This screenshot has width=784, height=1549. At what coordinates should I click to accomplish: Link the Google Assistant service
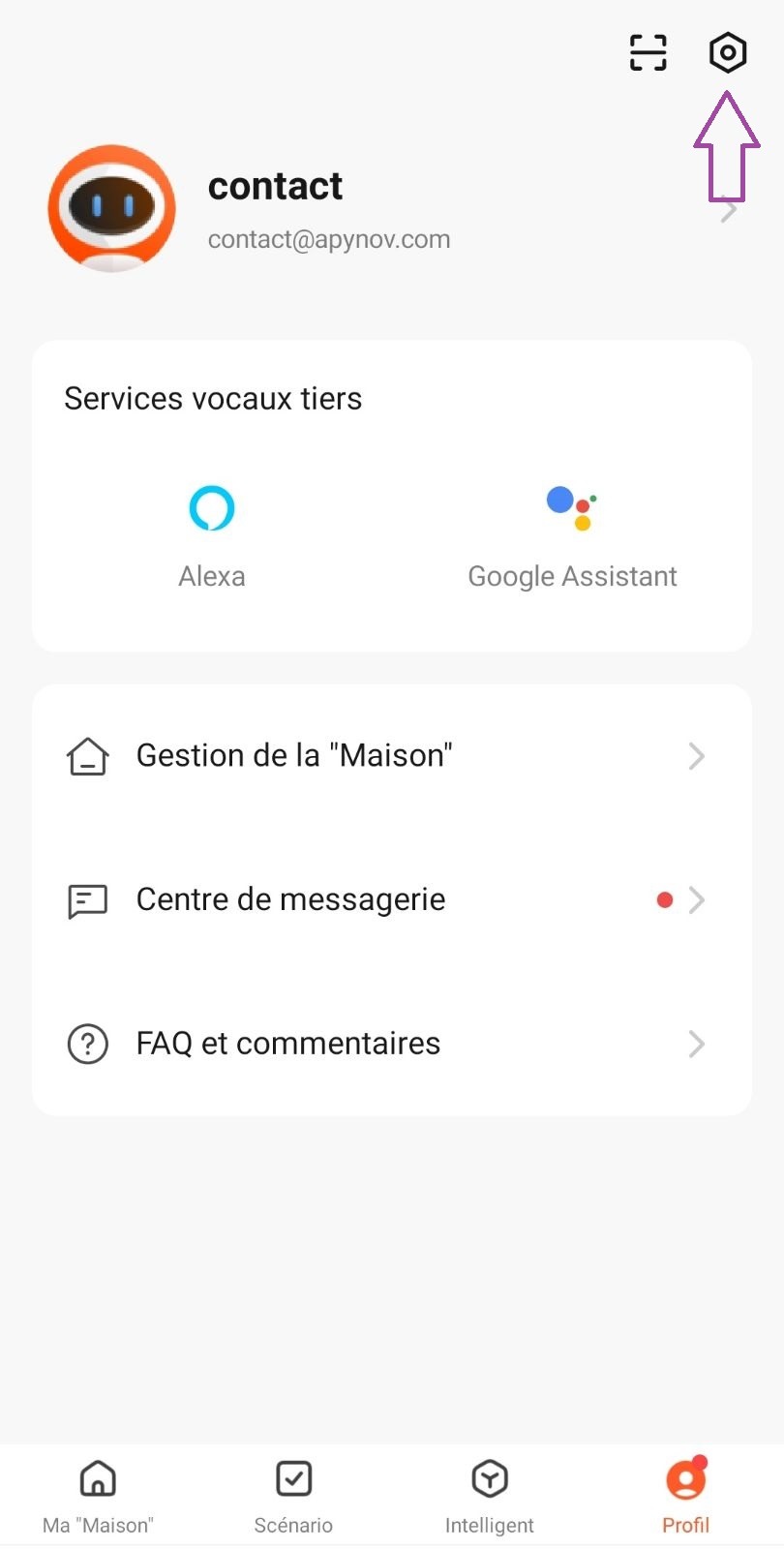[x=572, y=532]
